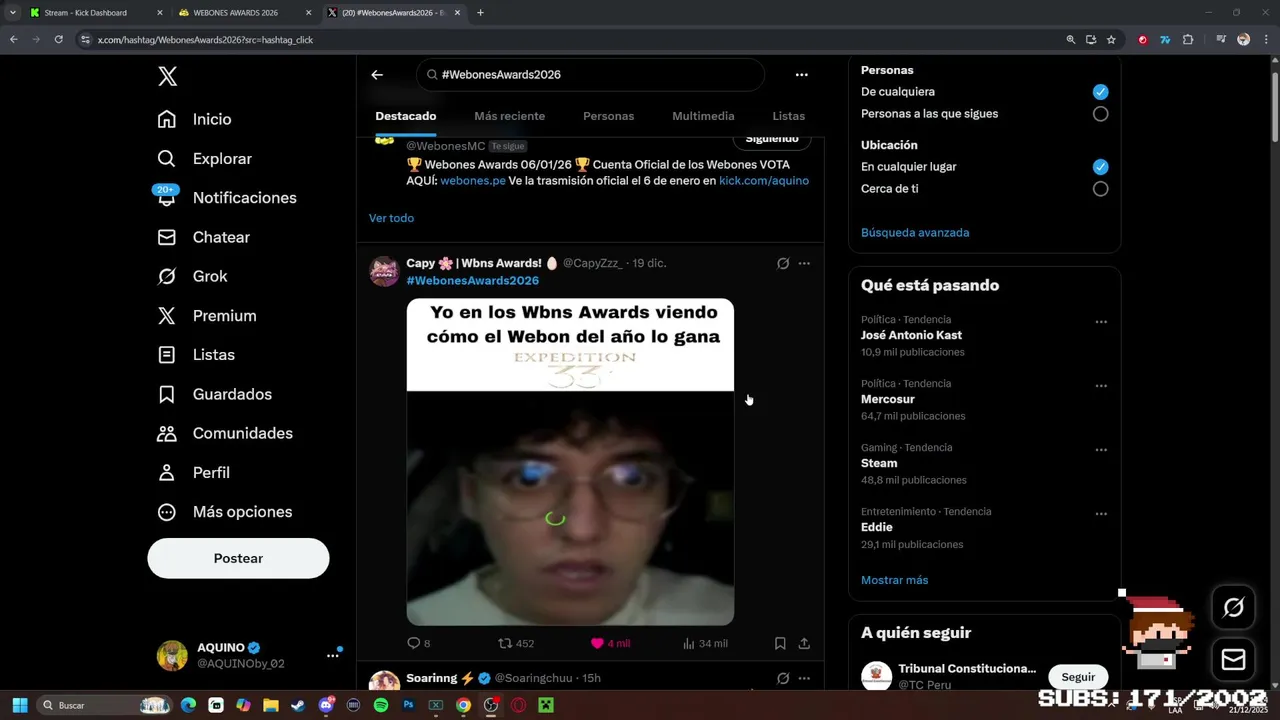1280x720 pixels.
Task: Open Grok from the sidebar
Action: coord(210,276)
